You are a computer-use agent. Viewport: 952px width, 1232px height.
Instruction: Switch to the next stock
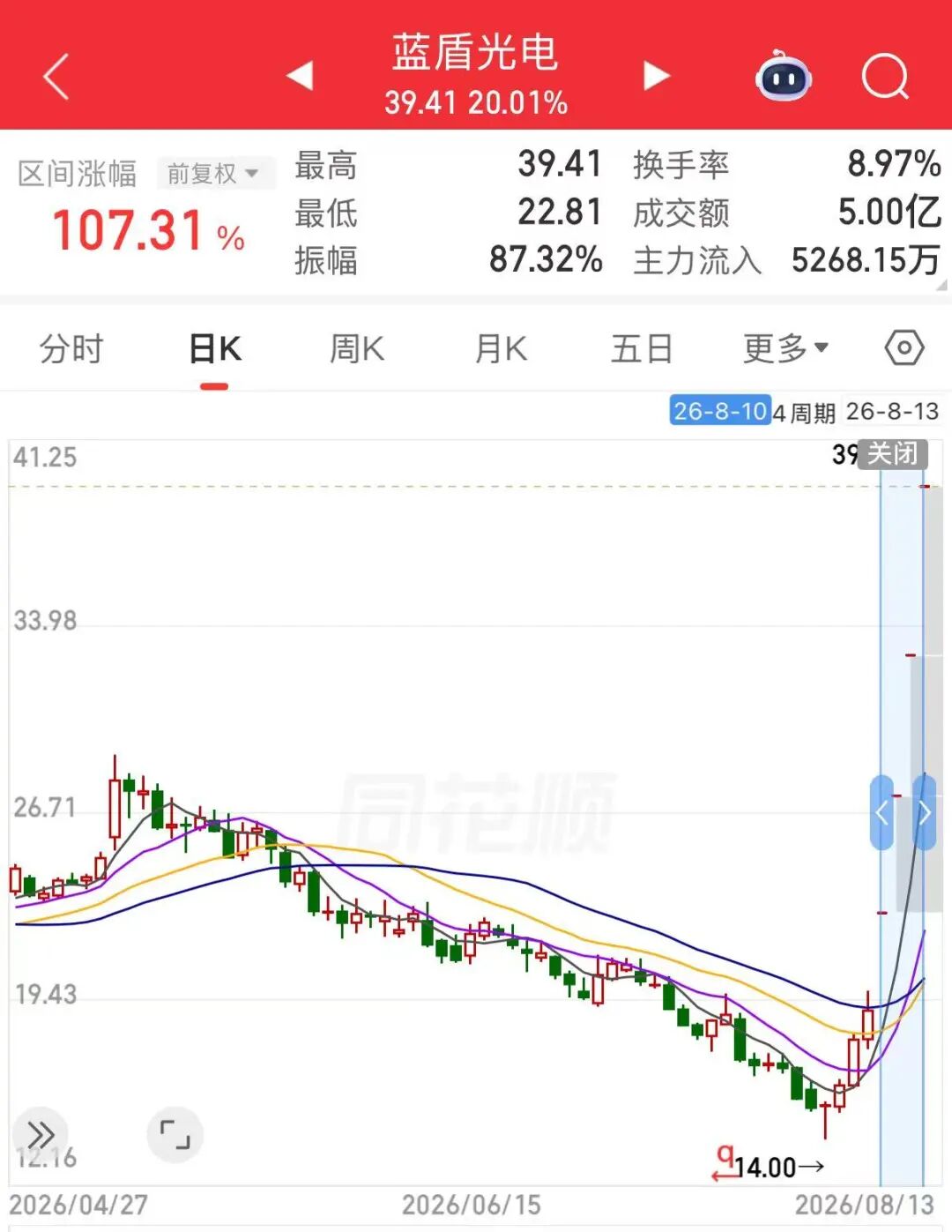[656, 76]
